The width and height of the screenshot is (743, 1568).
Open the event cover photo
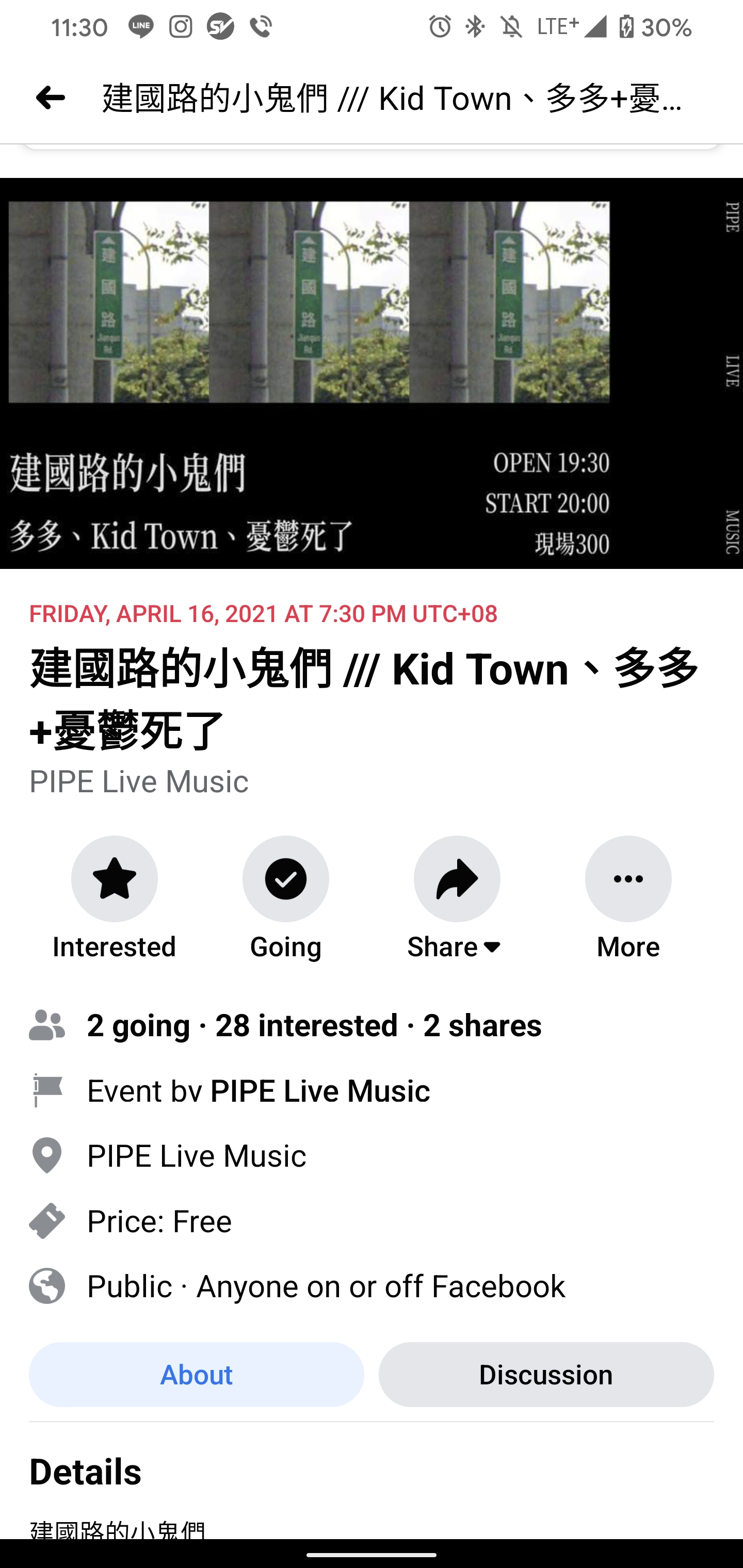[x=370, y=372]
